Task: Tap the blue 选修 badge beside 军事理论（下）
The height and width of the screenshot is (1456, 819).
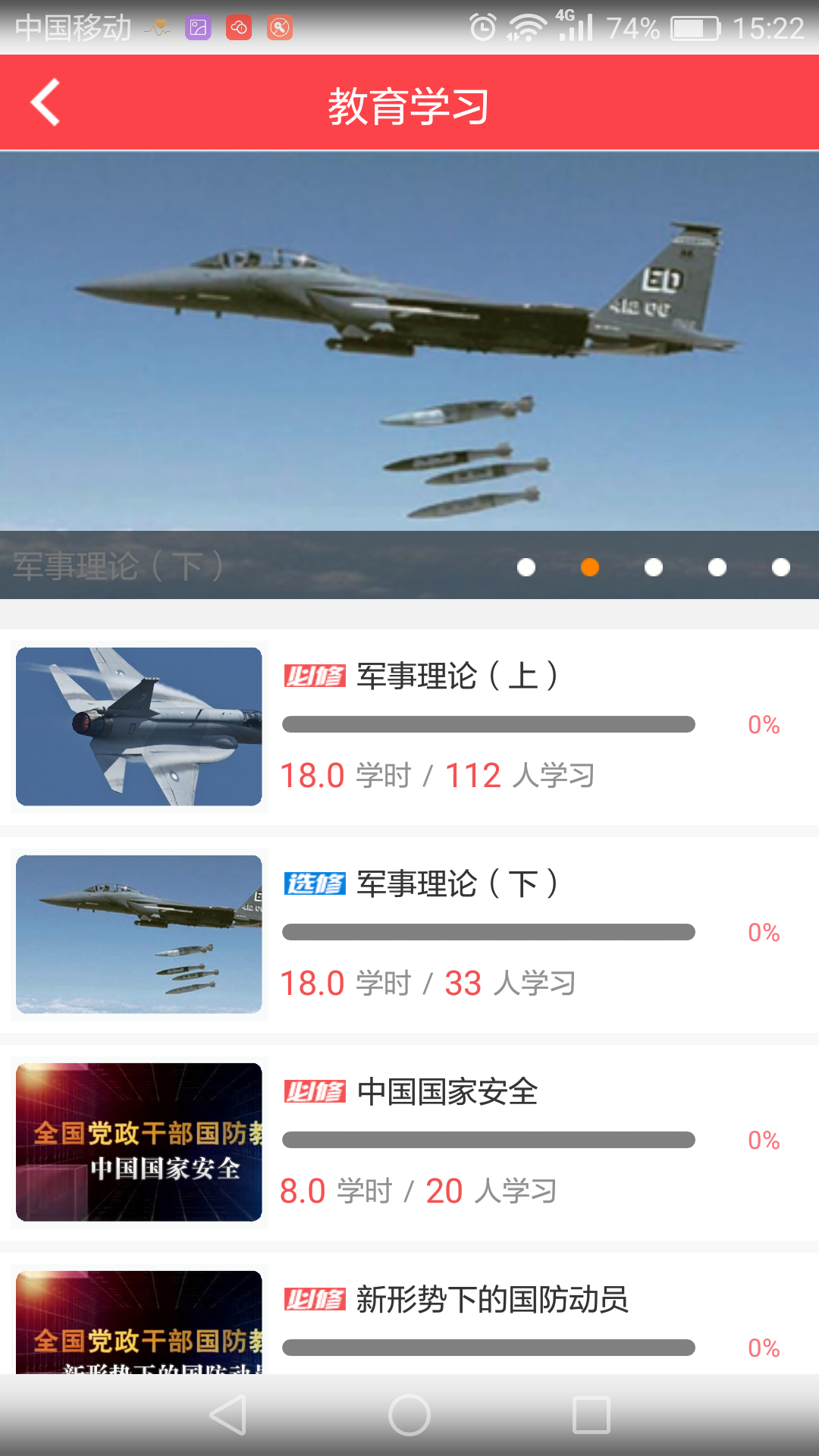Action: (315, 882)
